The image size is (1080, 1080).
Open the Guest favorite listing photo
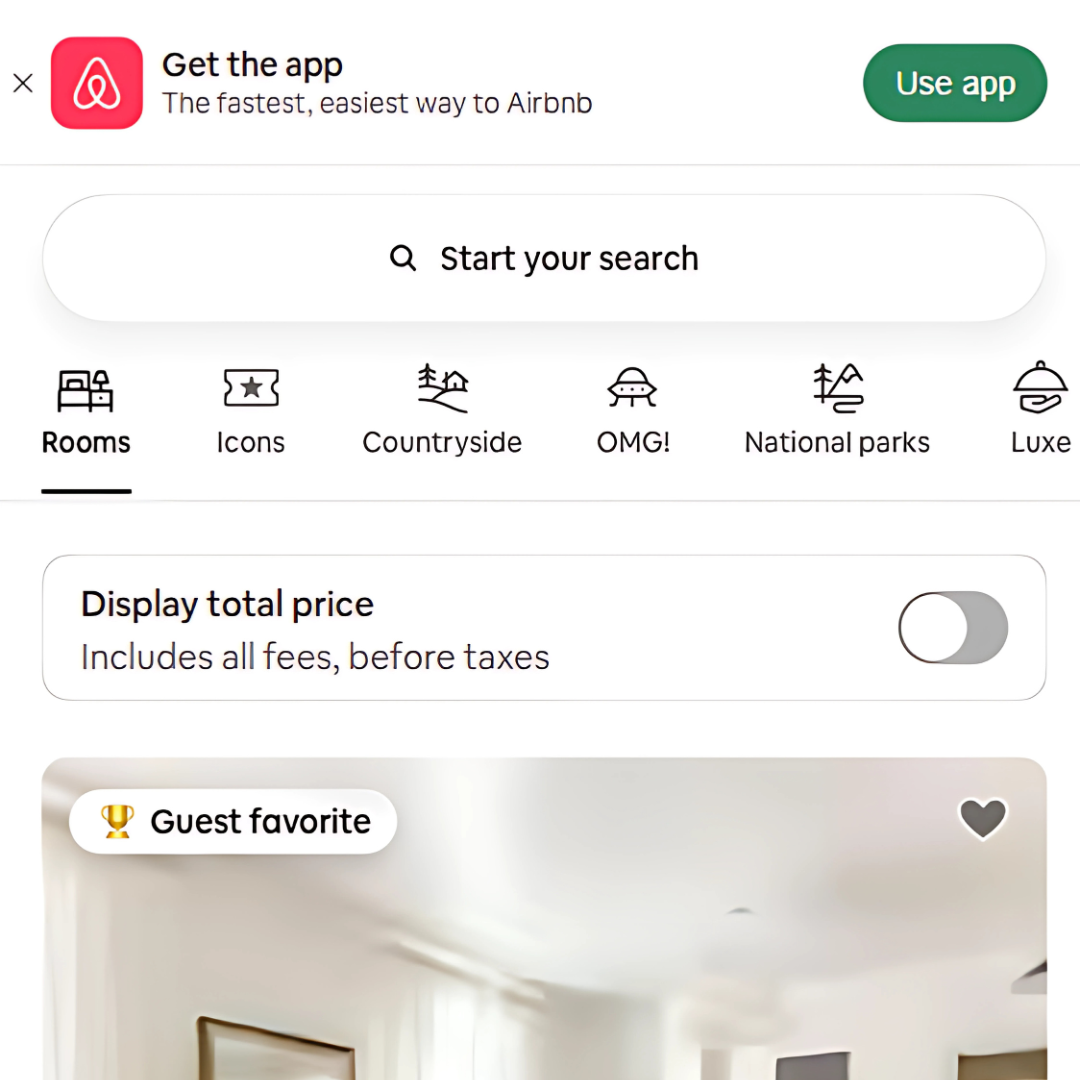544,960
